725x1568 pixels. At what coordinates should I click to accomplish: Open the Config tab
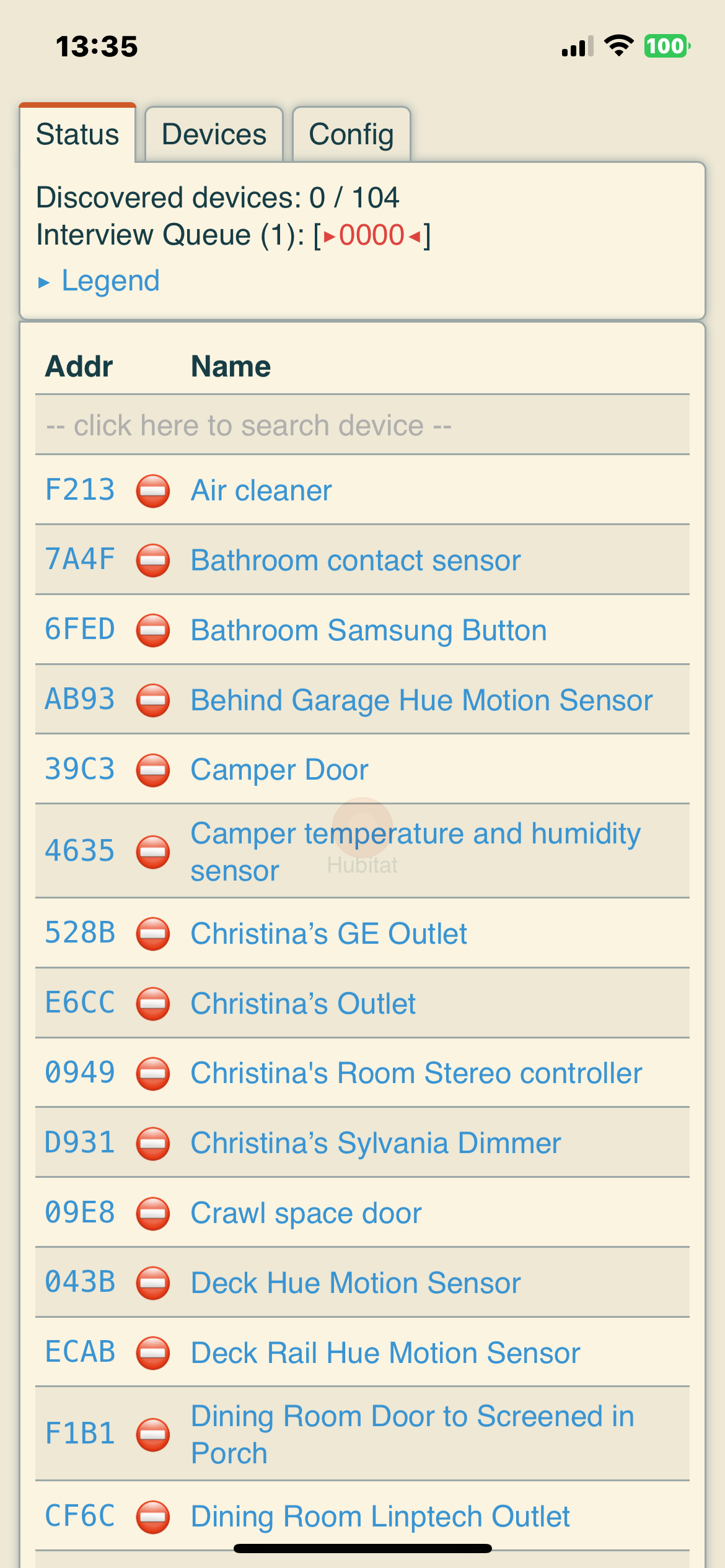pyautogui.click(x=351, y=134)
